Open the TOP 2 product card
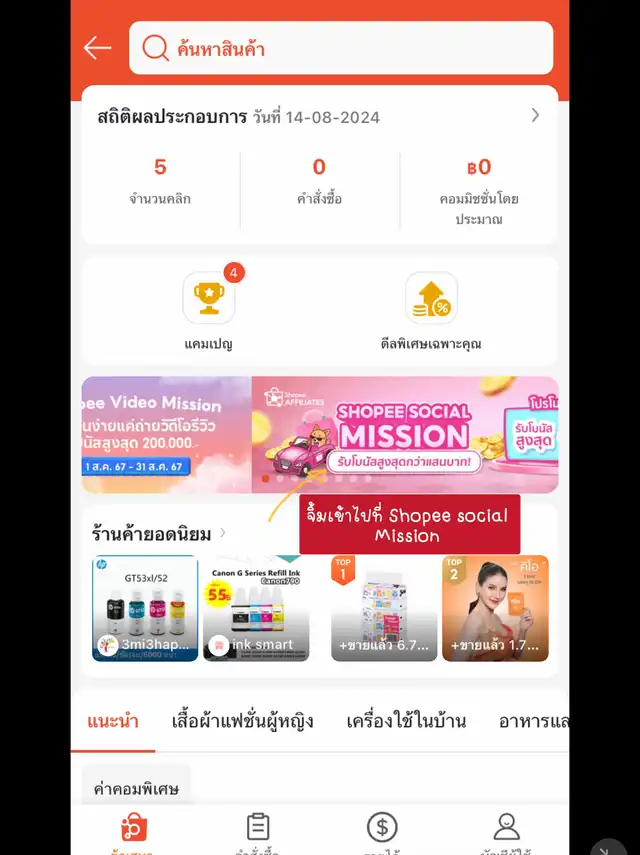Image resolution: width=640 pixels, height=855 pixels. point(495,608)
